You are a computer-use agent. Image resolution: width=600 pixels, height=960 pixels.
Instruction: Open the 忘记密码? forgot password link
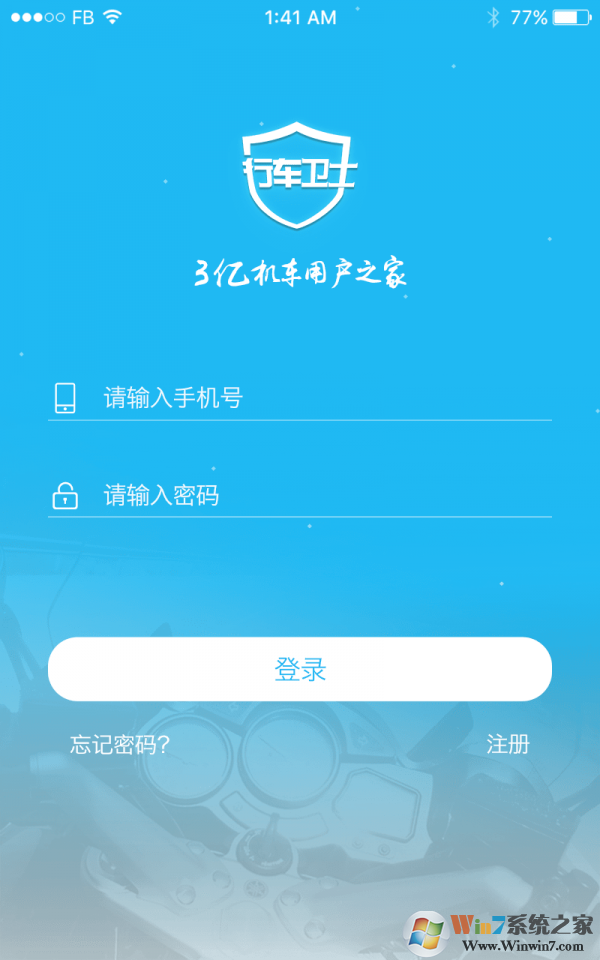pyautogui.click(x=120, y=744)
